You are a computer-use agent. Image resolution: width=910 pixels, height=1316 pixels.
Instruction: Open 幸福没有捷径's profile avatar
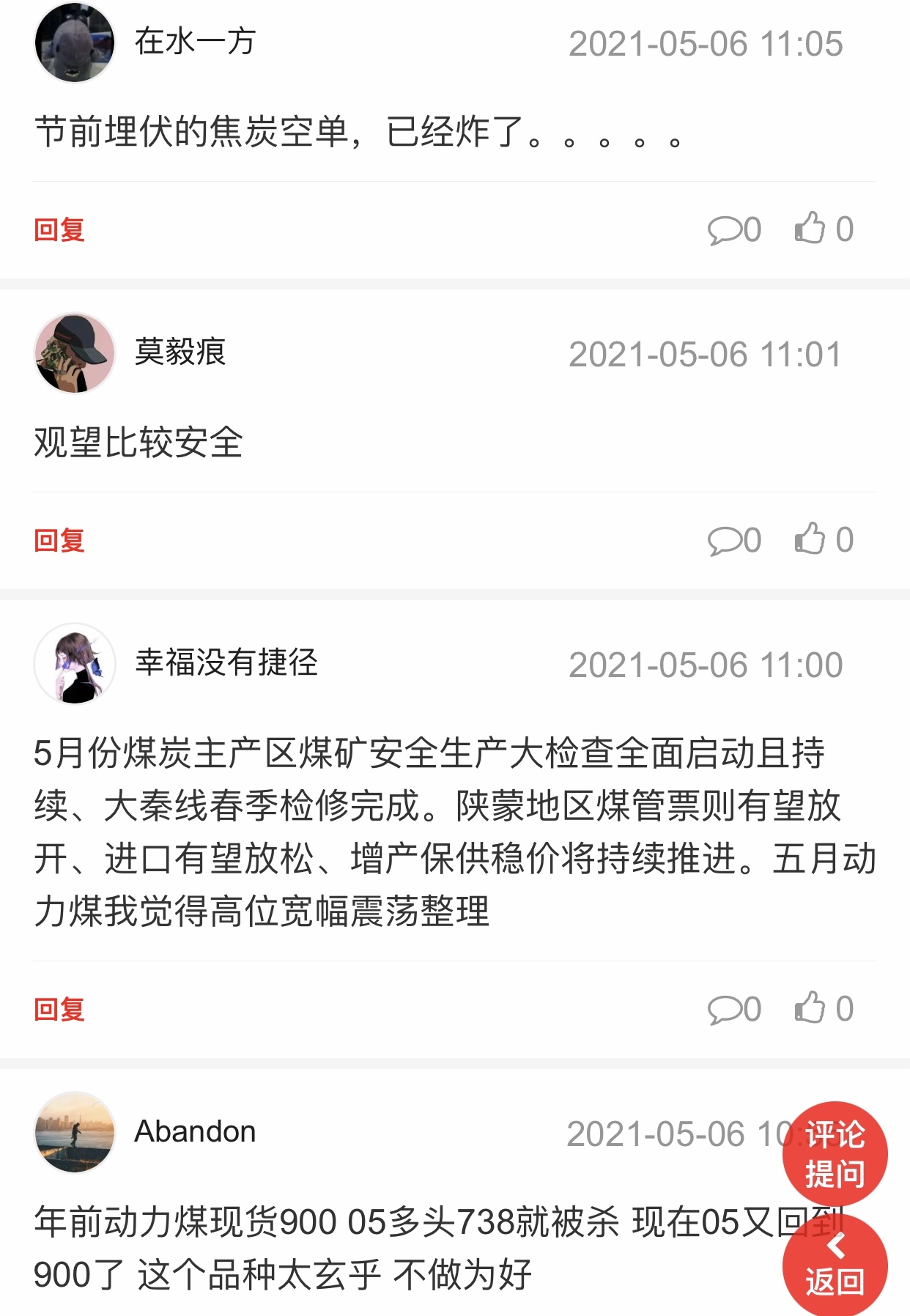pyautogui.click(x=75, y=664)
